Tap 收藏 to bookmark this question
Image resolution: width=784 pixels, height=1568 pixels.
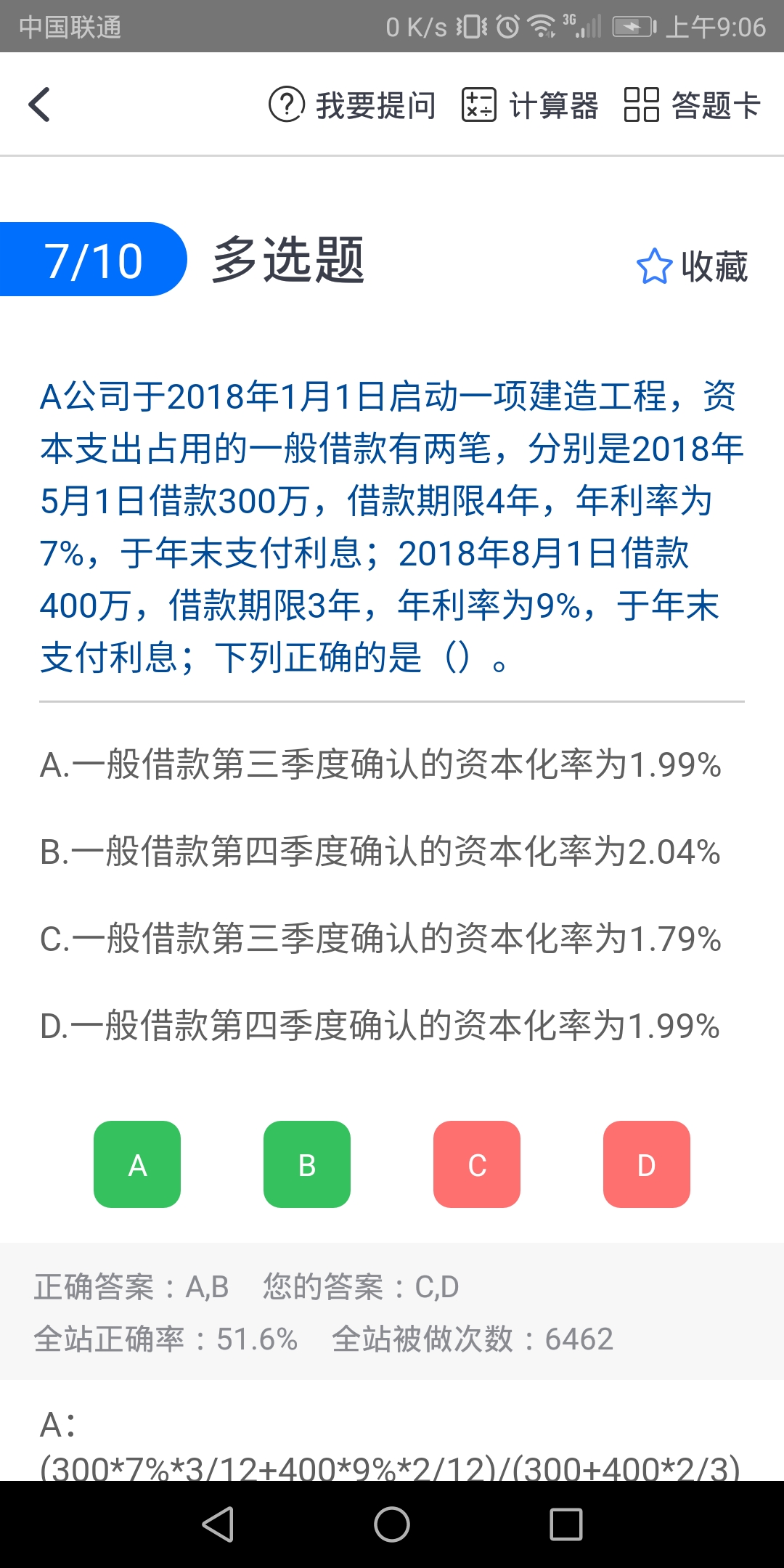[692, 266]
